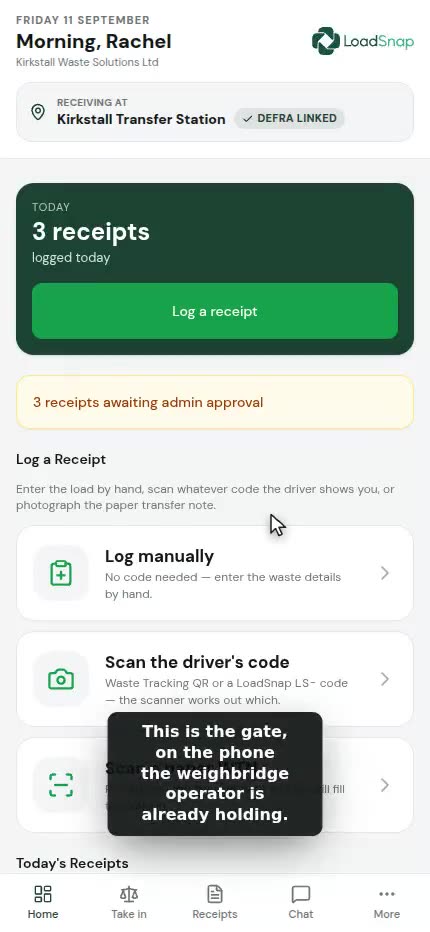
Task: Open the receiving location Kirkstall Transfer Station
Action: 215,112
